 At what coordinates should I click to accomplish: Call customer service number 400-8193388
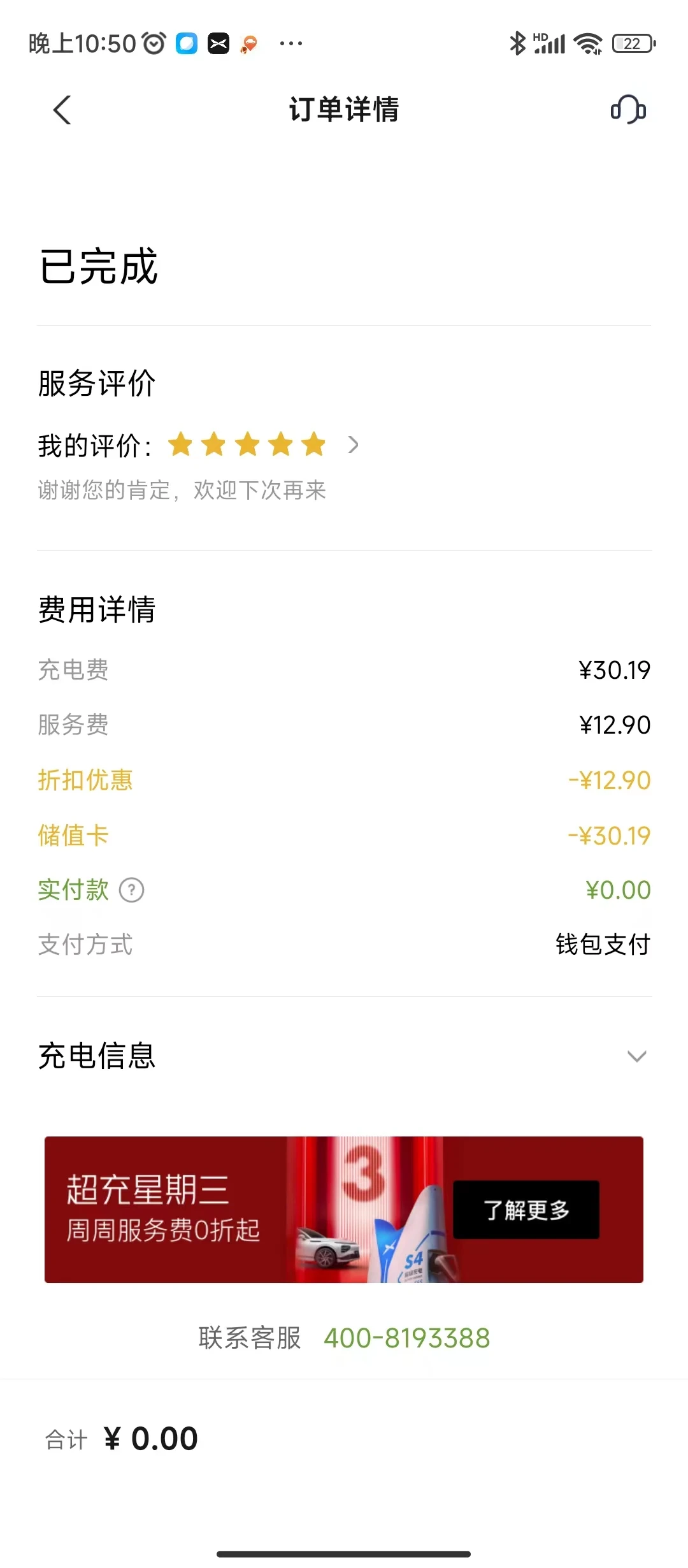407,1339
